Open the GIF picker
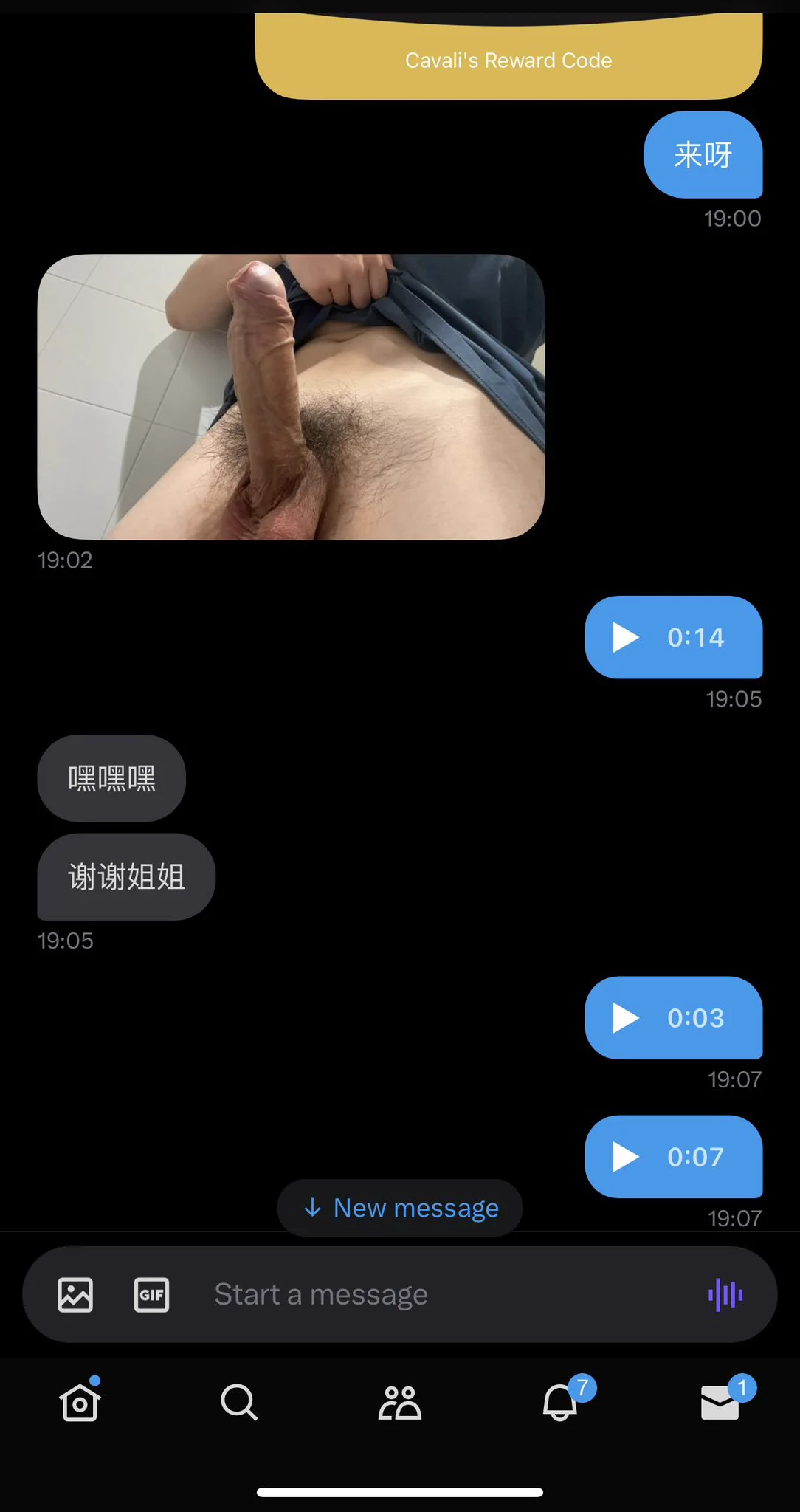The height and width of the screenshot is (1512, 800). point(151,1294)
